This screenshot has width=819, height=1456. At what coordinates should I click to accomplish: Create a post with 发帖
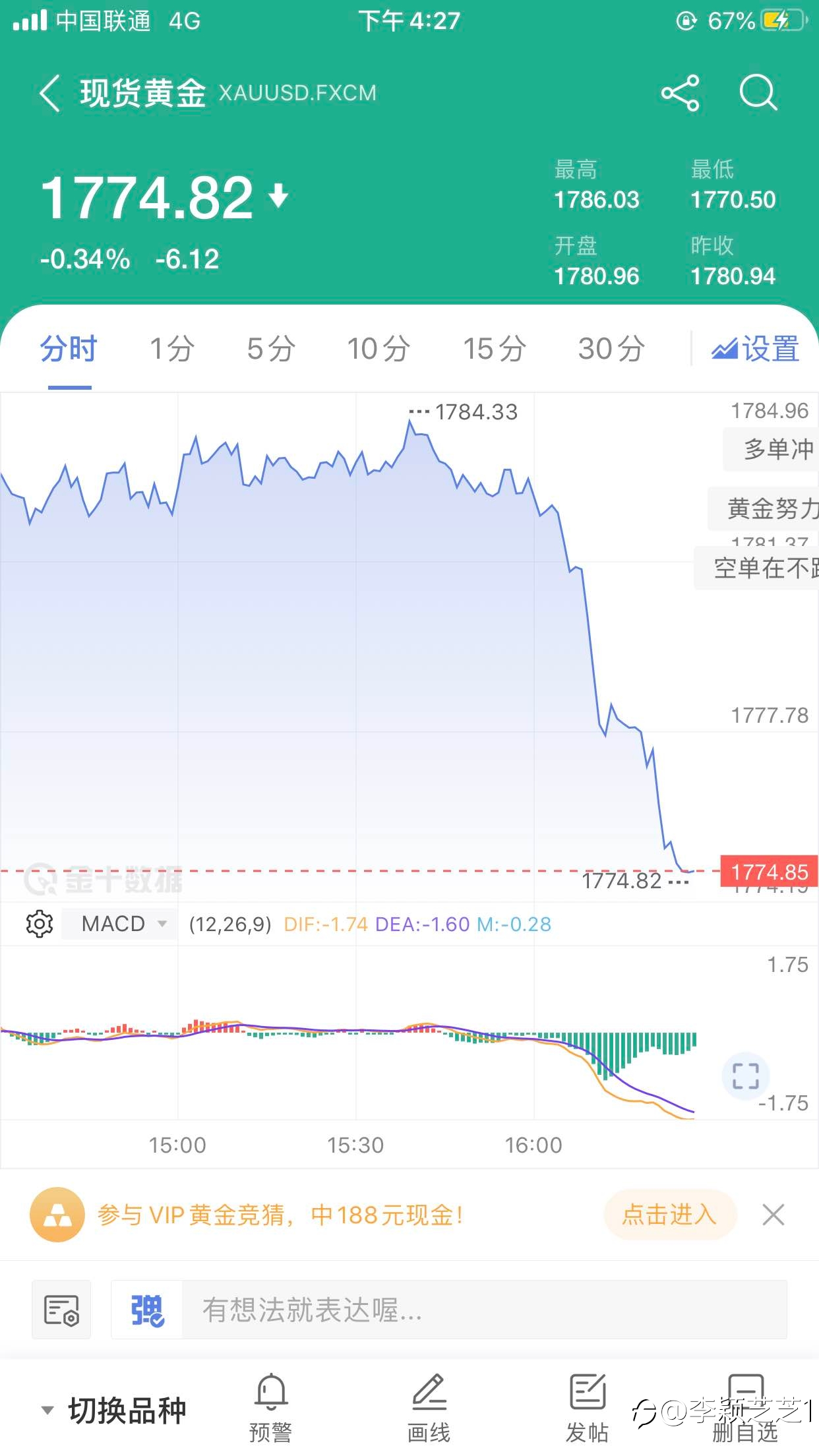pyautogui.click(x=587, y=1409)
